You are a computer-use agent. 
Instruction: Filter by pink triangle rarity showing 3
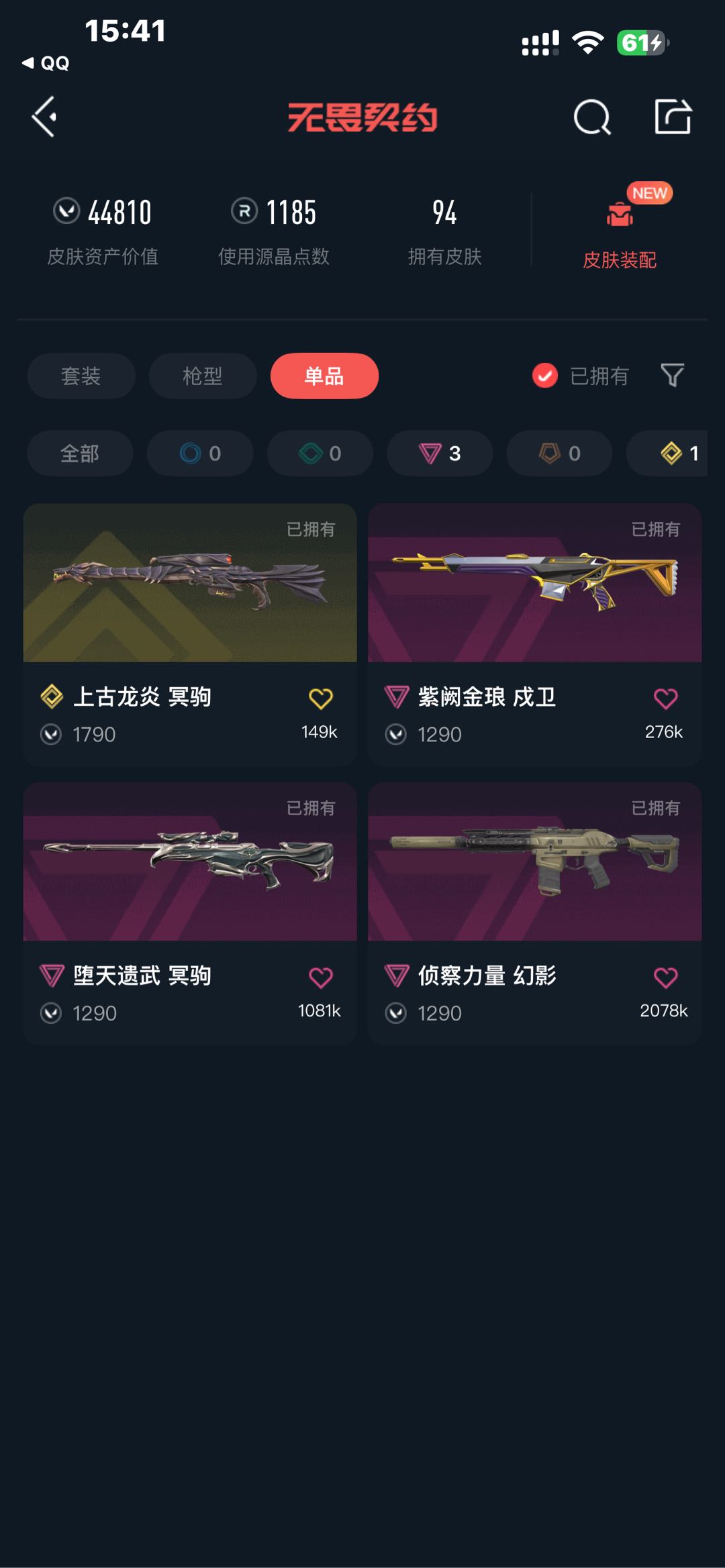pyautogui.click(x=440, y=454)
